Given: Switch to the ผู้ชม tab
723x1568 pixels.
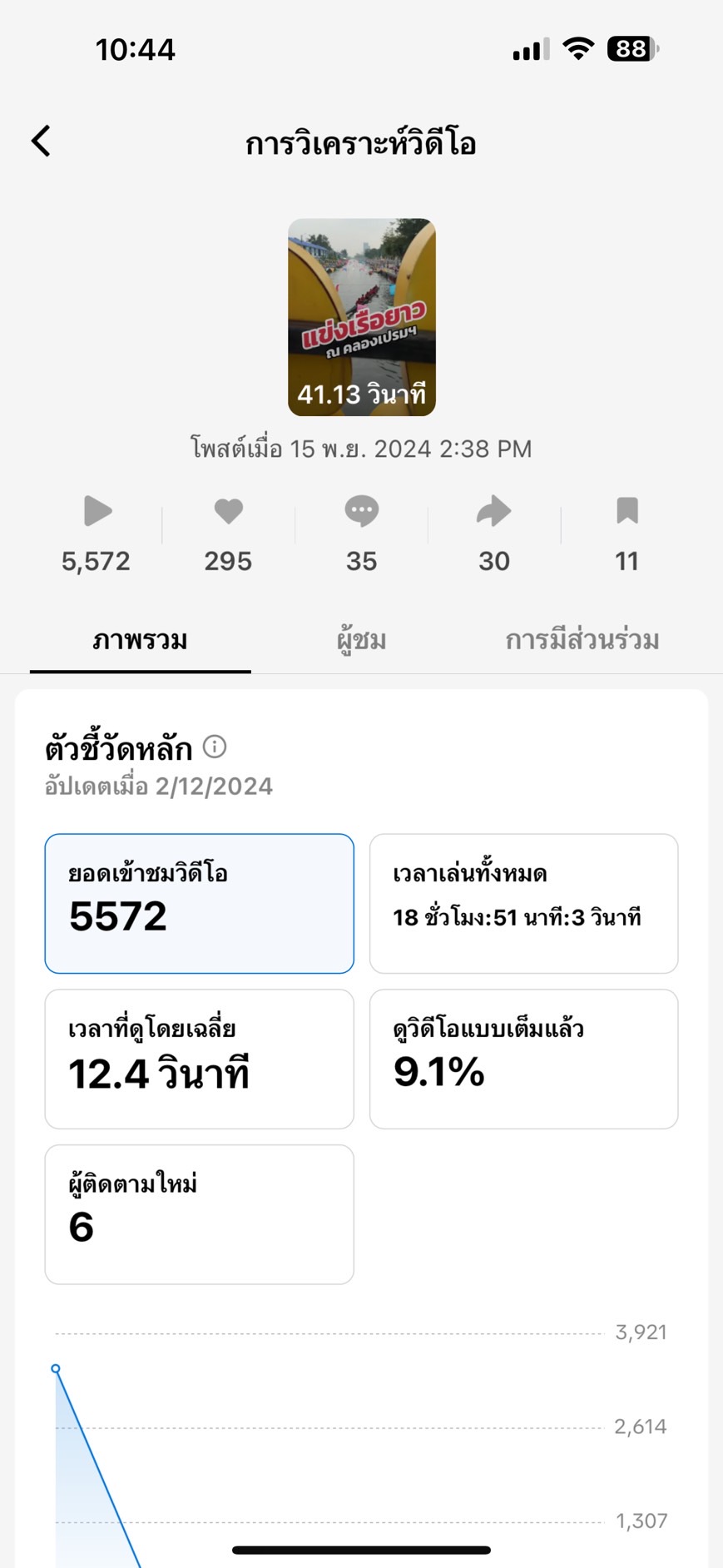Looking at the screenshot, I should [x=361, y=640].
